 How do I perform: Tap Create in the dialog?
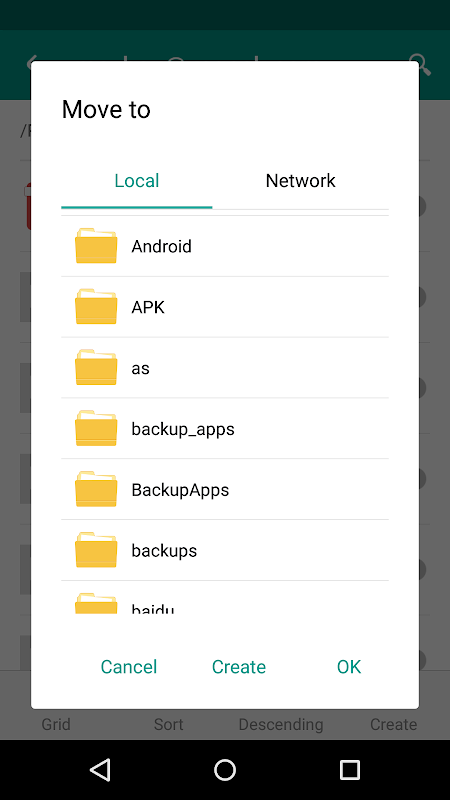(239, 667)
